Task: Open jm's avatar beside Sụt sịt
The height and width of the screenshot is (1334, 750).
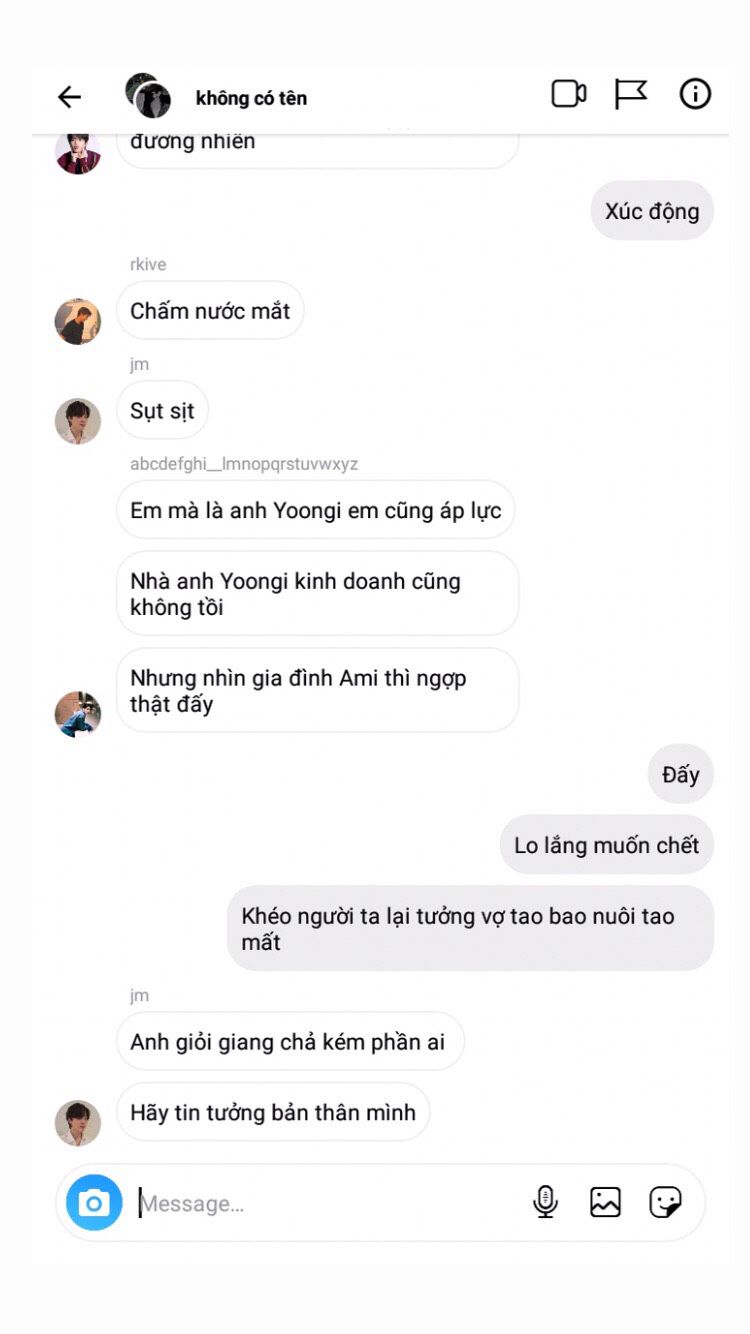Action: [78, 421]
